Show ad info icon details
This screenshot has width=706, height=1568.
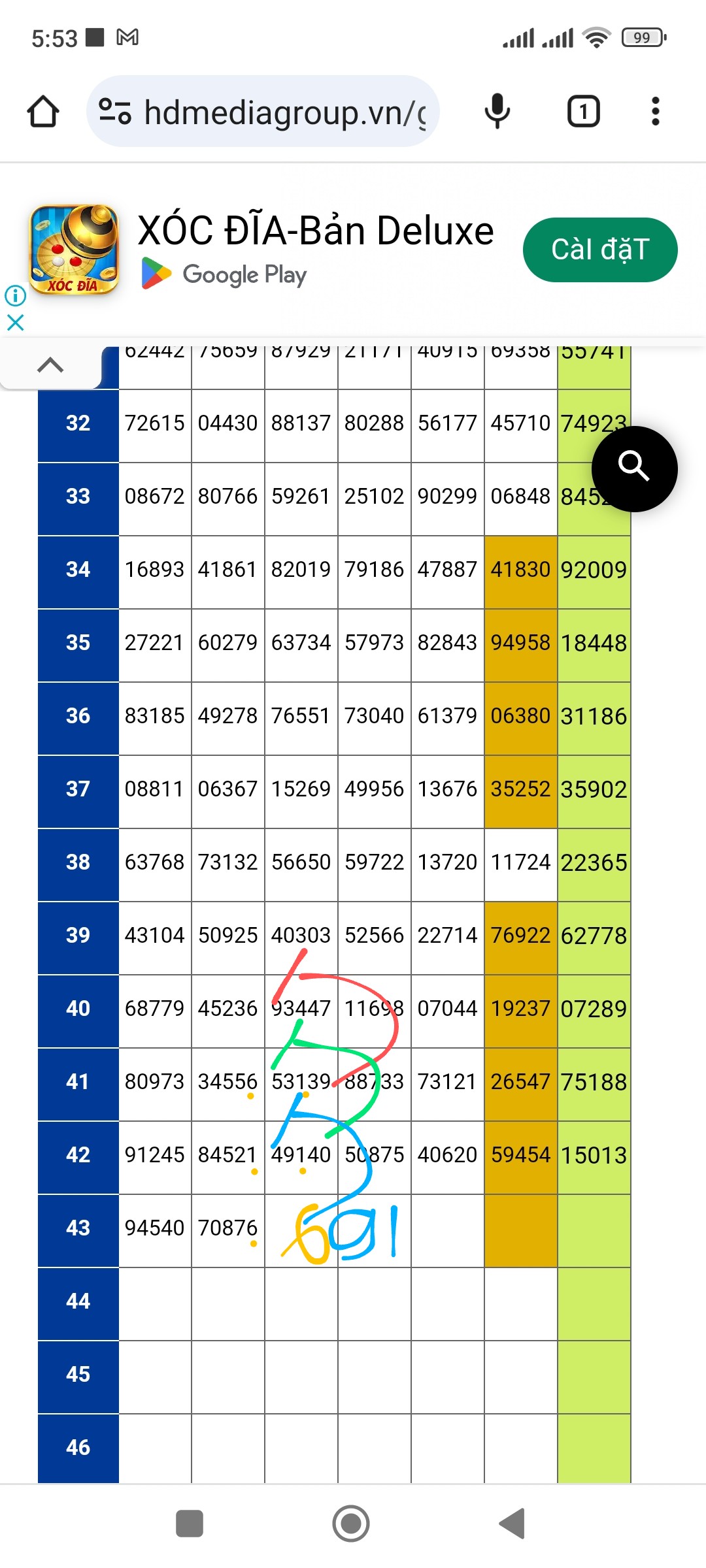(16, 295)
